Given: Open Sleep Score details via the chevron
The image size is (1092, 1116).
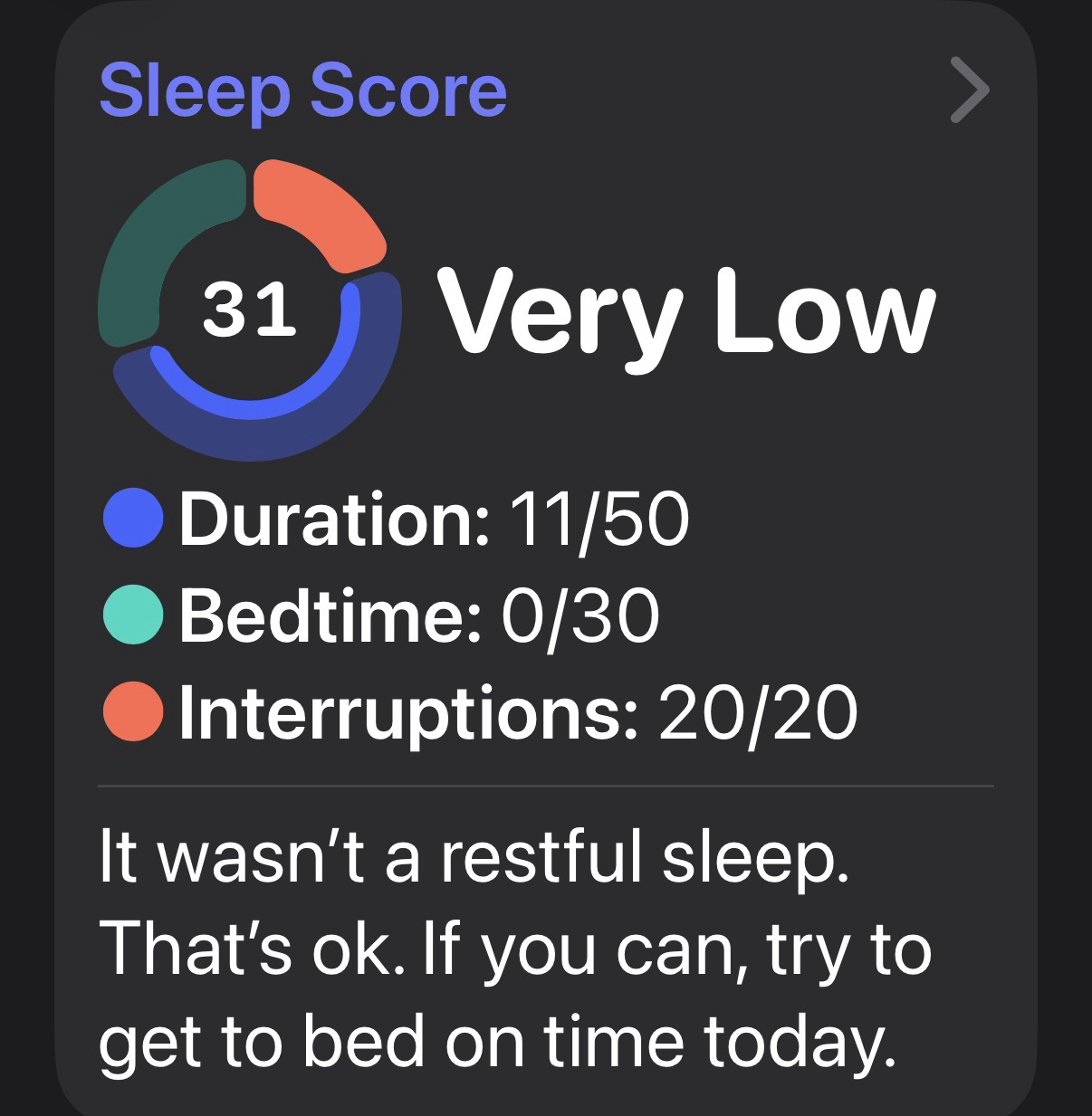Looking at the screenshot, I should [971, 90].
